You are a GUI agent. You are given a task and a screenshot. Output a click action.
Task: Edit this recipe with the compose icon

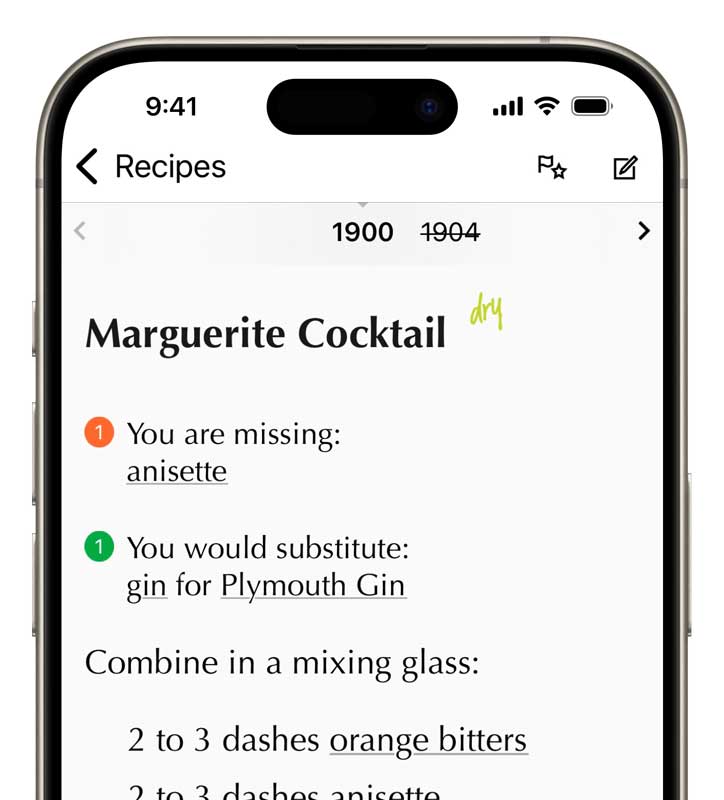(625, 167)
